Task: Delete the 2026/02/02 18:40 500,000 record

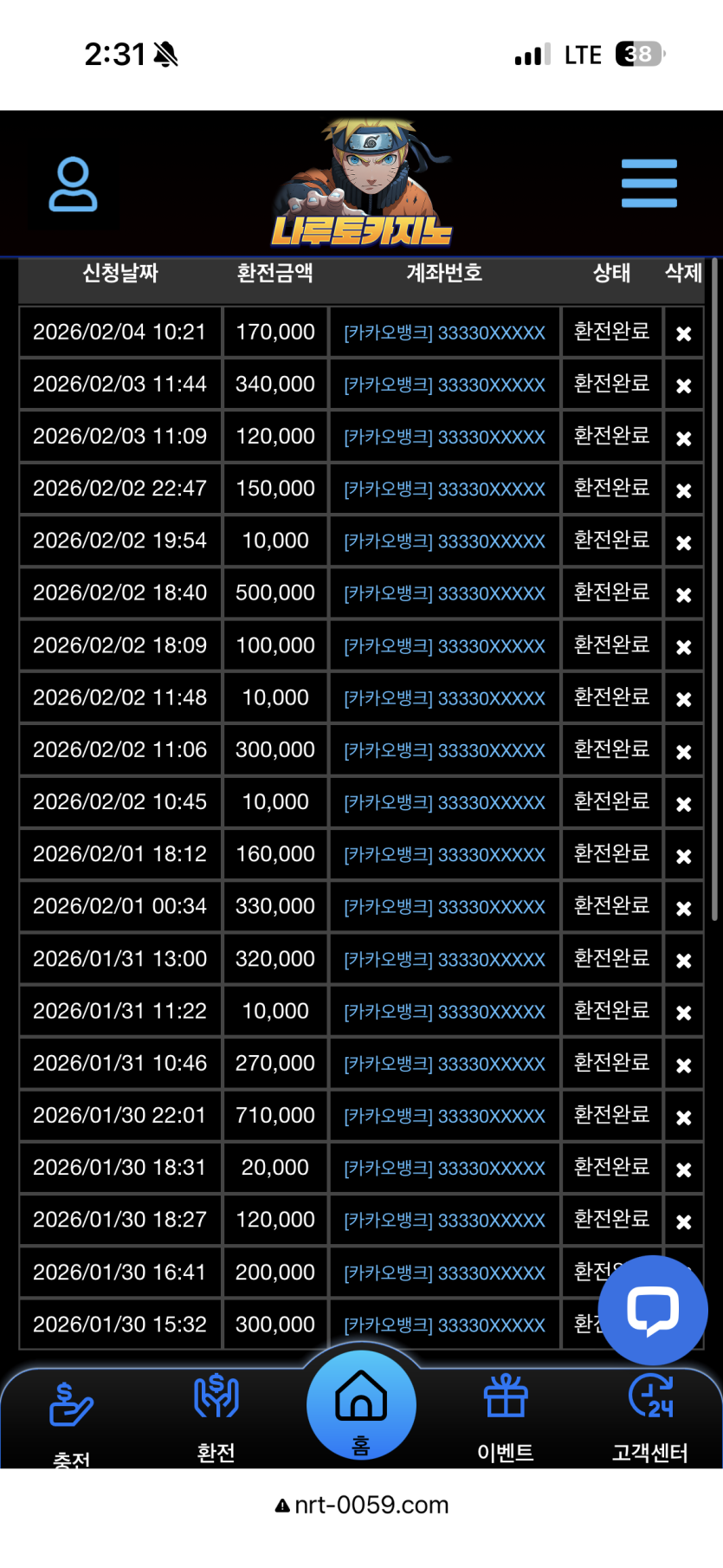Action: click(683, 594)
